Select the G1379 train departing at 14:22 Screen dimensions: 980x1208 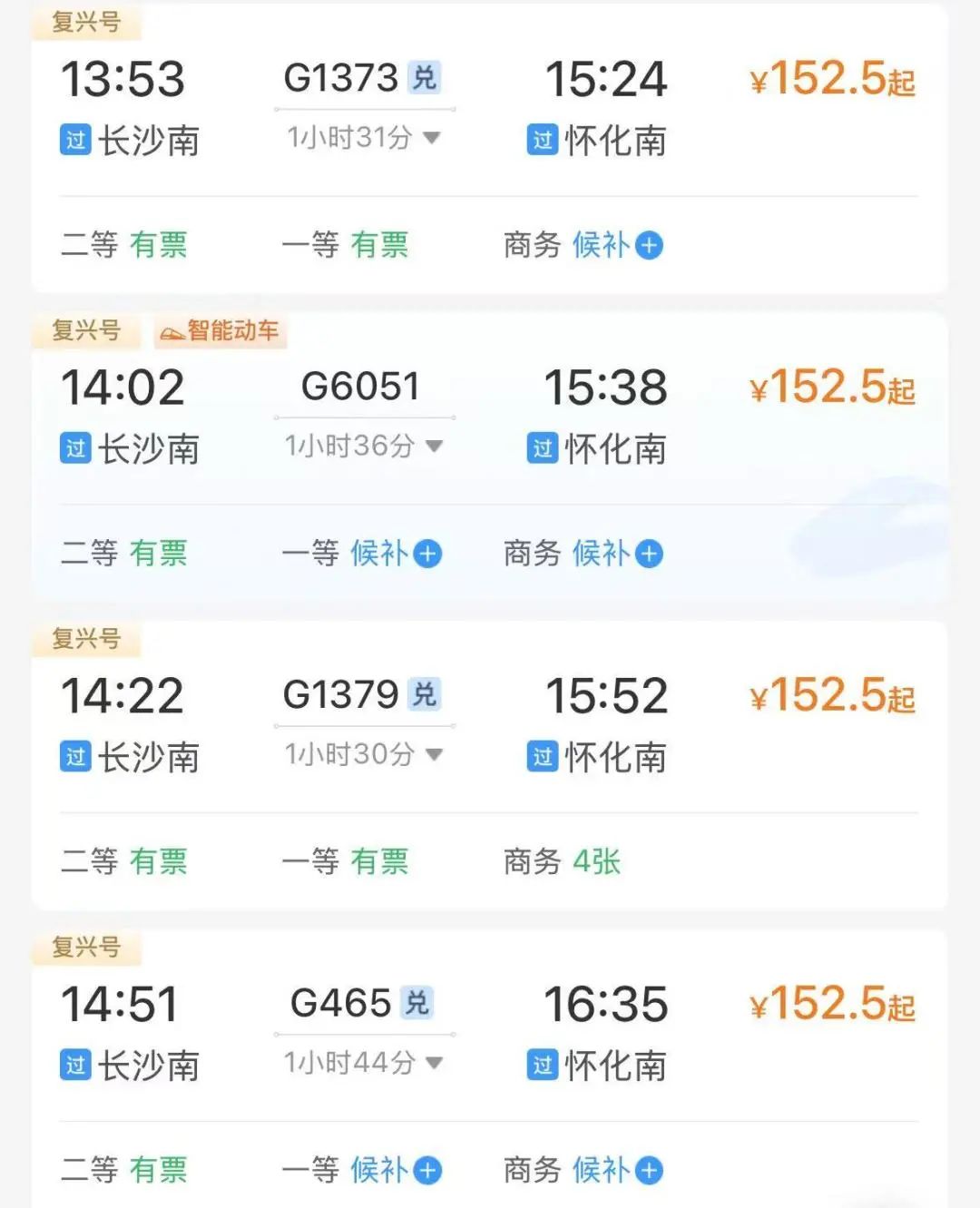point(341,696)
